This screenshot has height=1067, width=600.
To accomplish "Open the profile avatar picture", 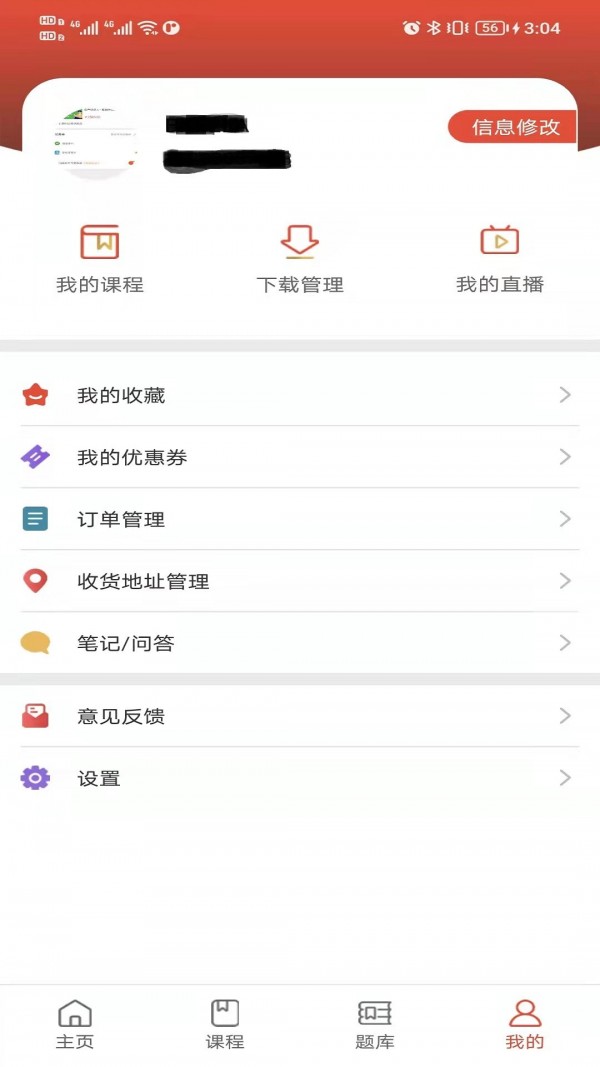I will pyautogui.click(x=96, y=141).
